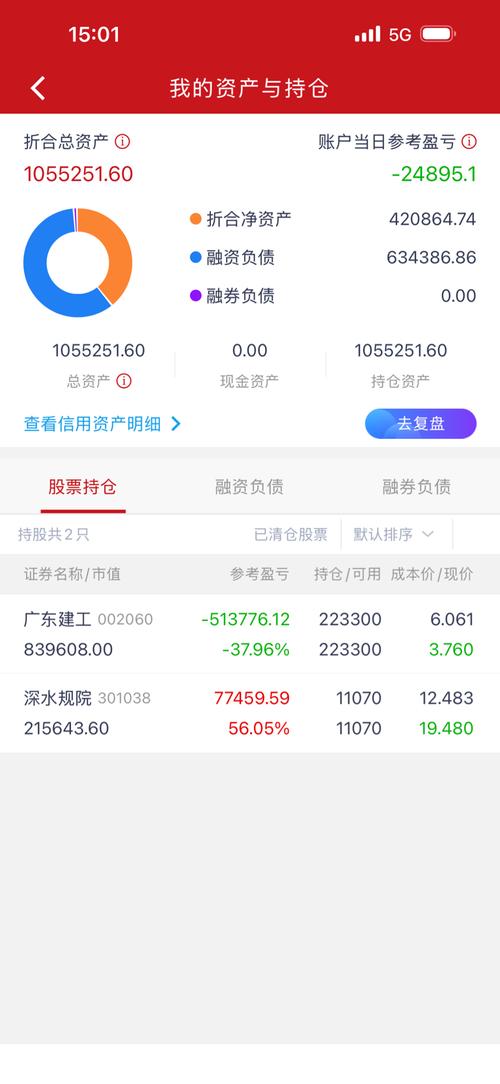Expand the 默认排序 dropdown
Image resolution: width=500 pixels, height=1084 pixels.
point(393,534)
